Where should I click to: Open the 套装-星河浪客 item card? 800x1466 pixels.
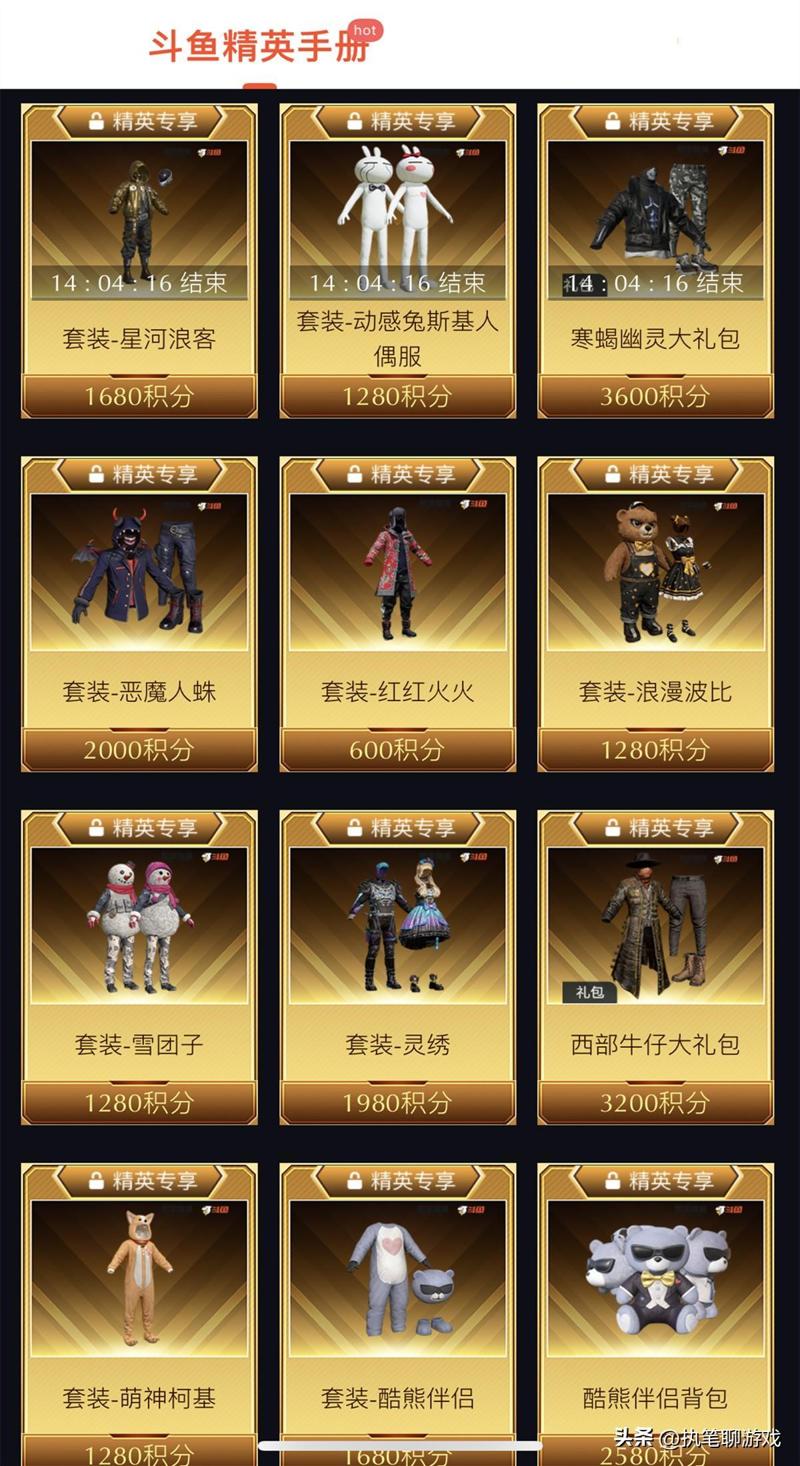tap(139, 260)
